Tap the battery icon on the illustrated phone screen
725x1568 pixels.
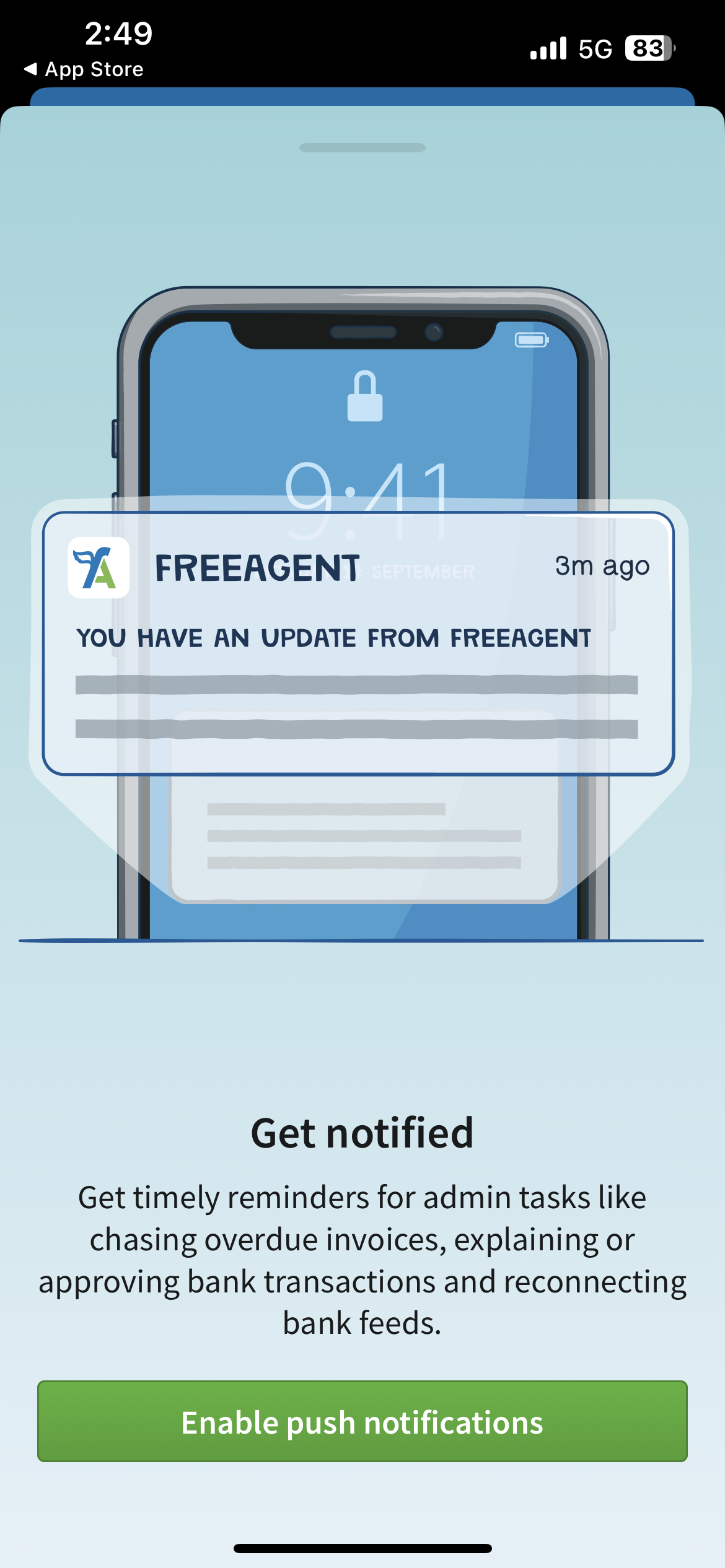[x=532, y=340]
